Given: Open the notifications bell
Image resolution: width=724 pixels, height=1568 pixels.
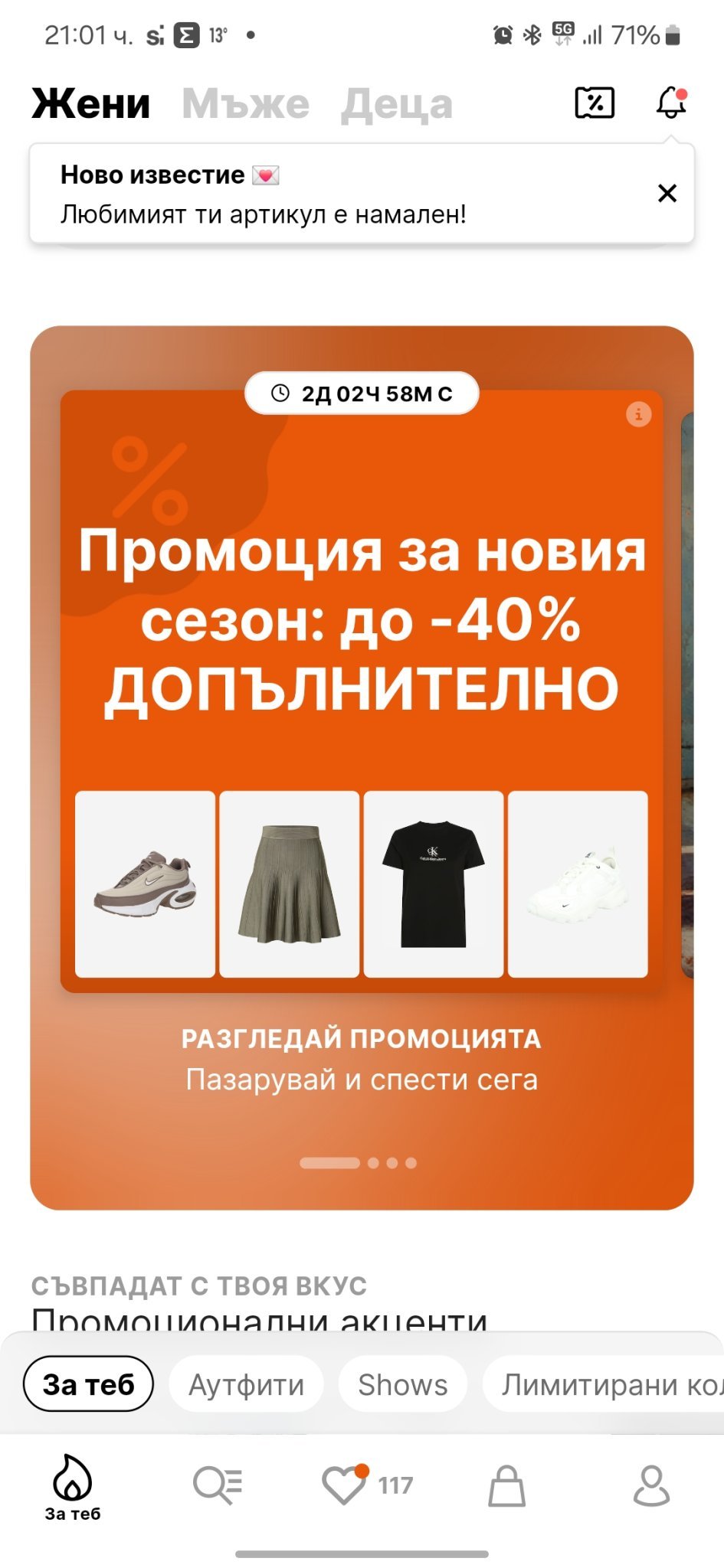Looking at the screenshot, I should [671, 103].
